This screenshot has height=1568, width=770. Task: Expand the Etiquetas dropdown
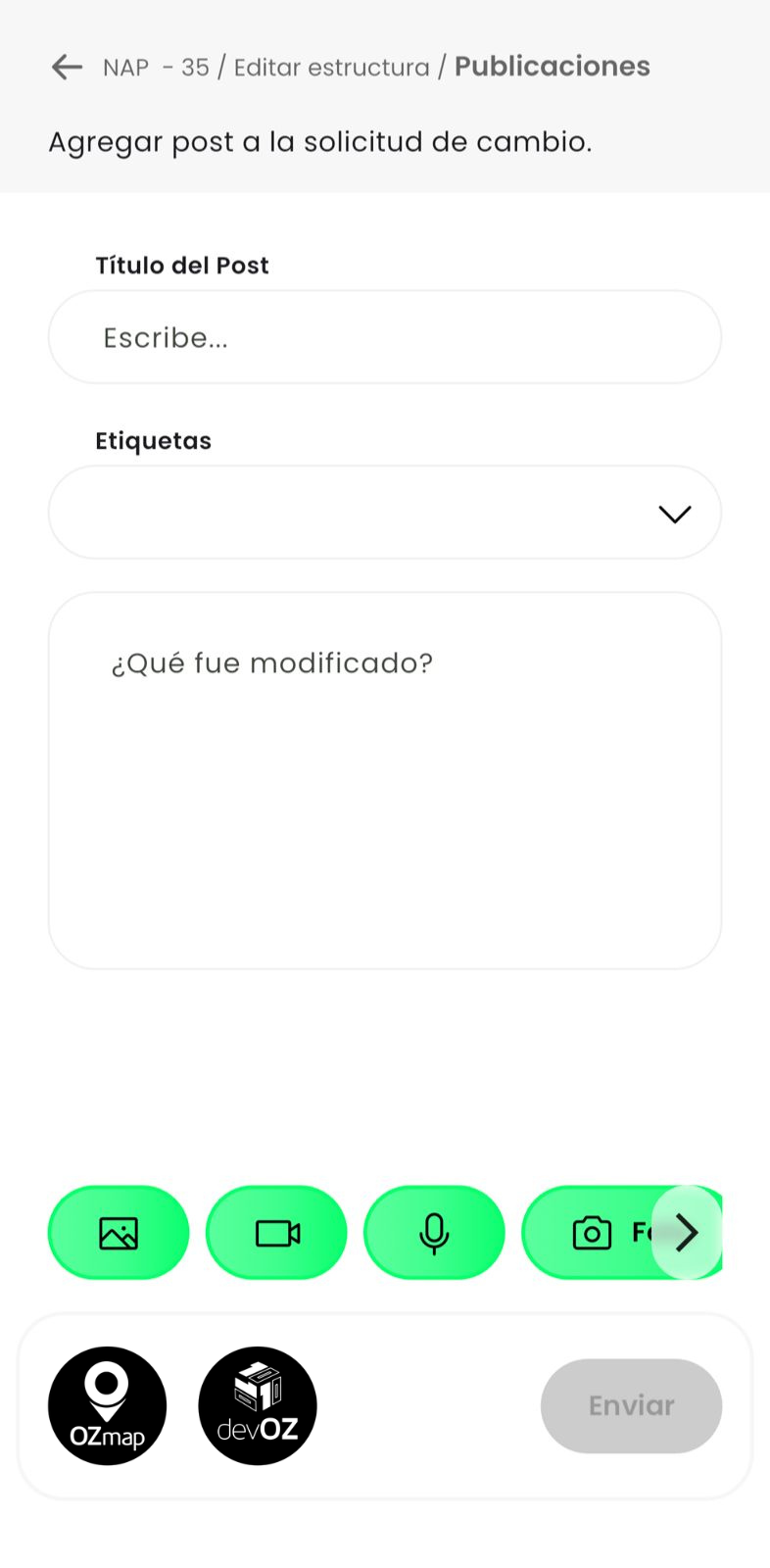[384, 513]
